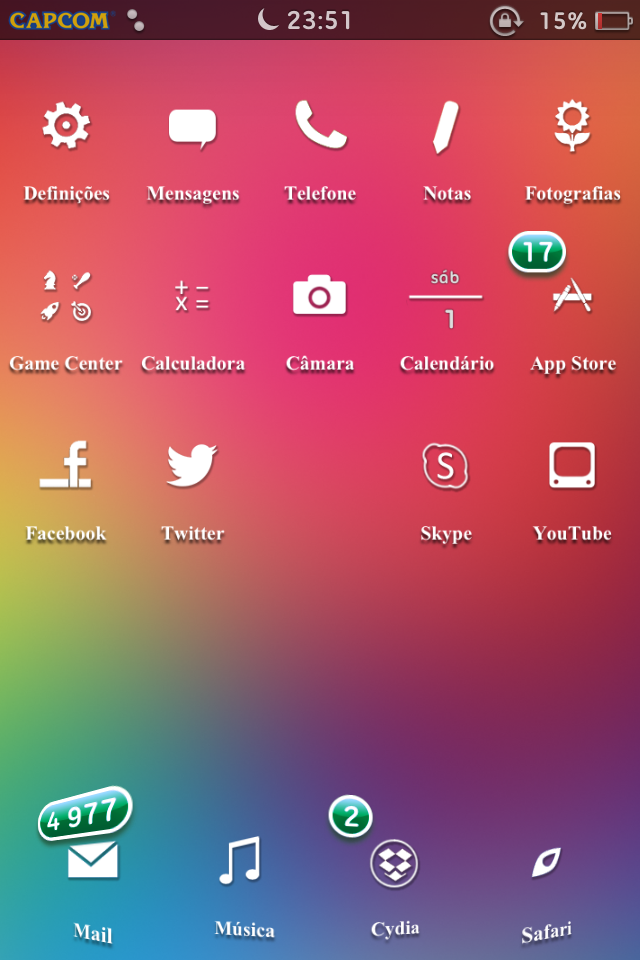The height and width of the screenshot is (960, 640).
Task: Launch the Mensagens app
Action: [193, 127]
